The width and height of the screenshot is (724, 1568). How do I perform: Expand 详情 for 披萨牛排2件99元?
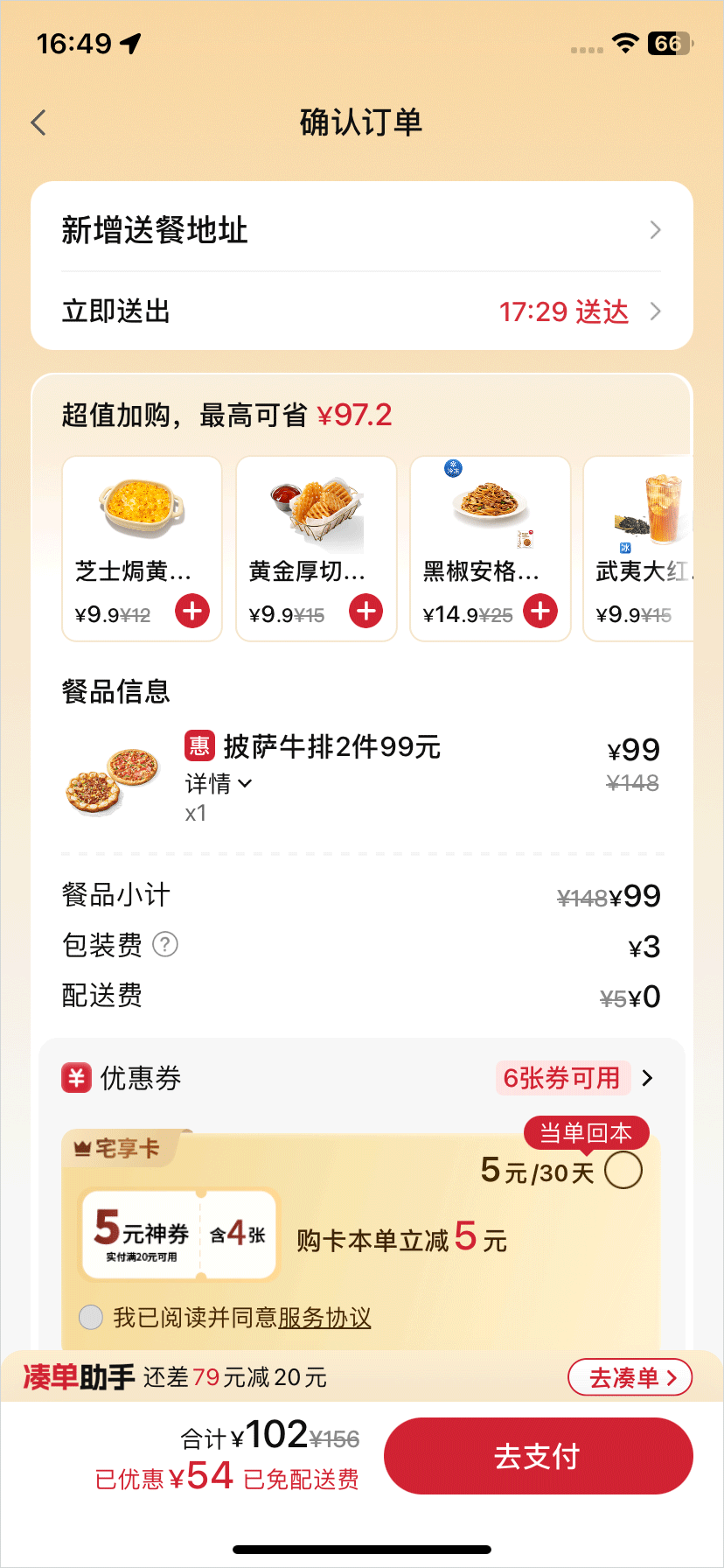219,783
